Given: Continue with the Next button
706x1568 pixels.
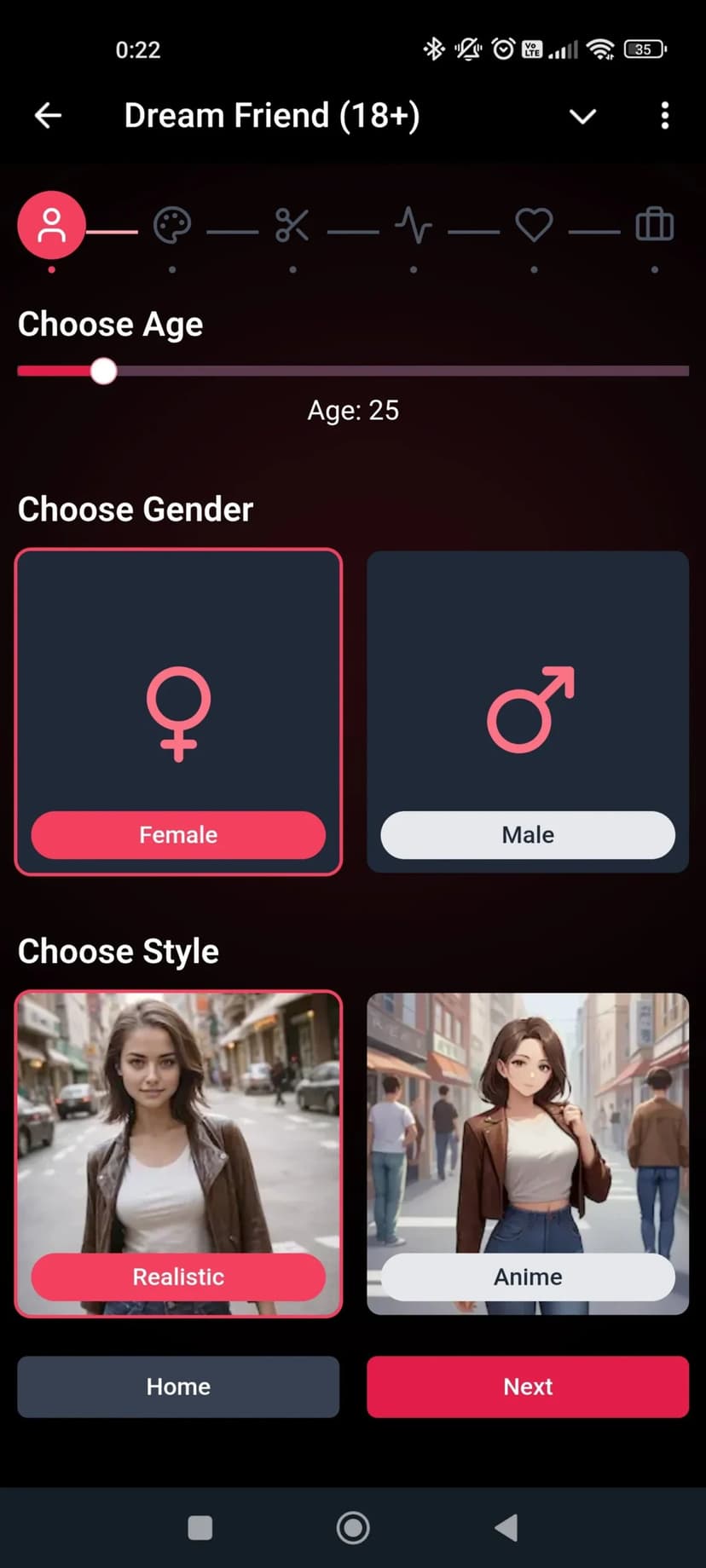Looking at the screenshot, I should pyautogui.click(x=528, y=1386).
